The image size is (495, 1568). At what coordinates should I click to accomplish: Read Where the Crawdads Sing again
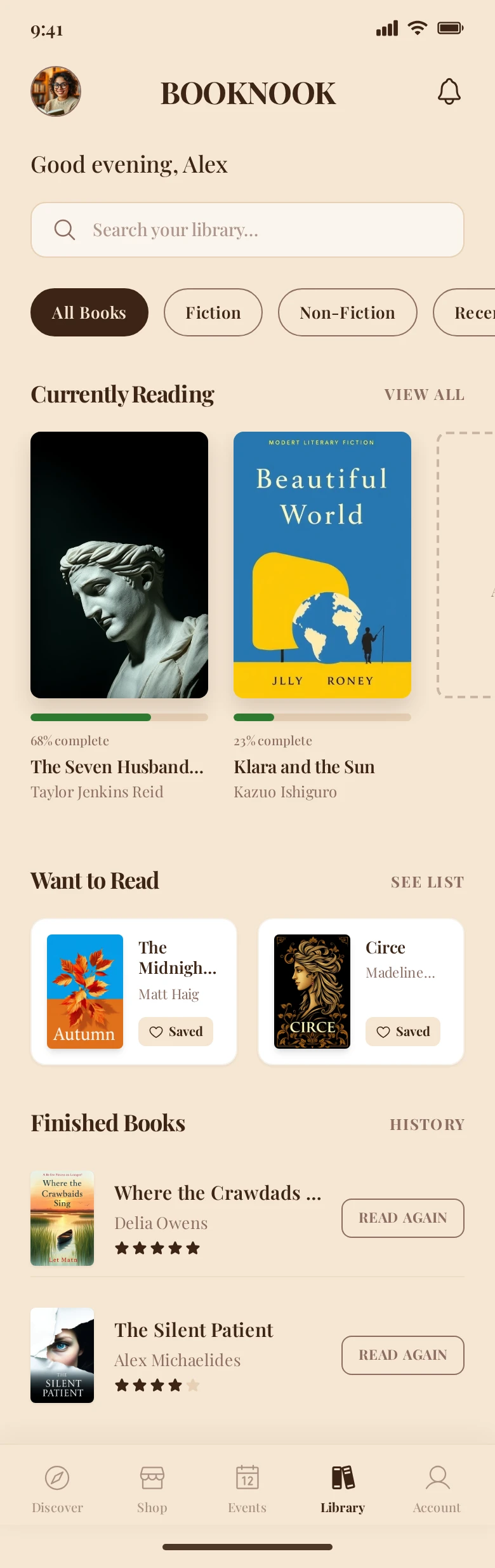[x=403, y=1218]
